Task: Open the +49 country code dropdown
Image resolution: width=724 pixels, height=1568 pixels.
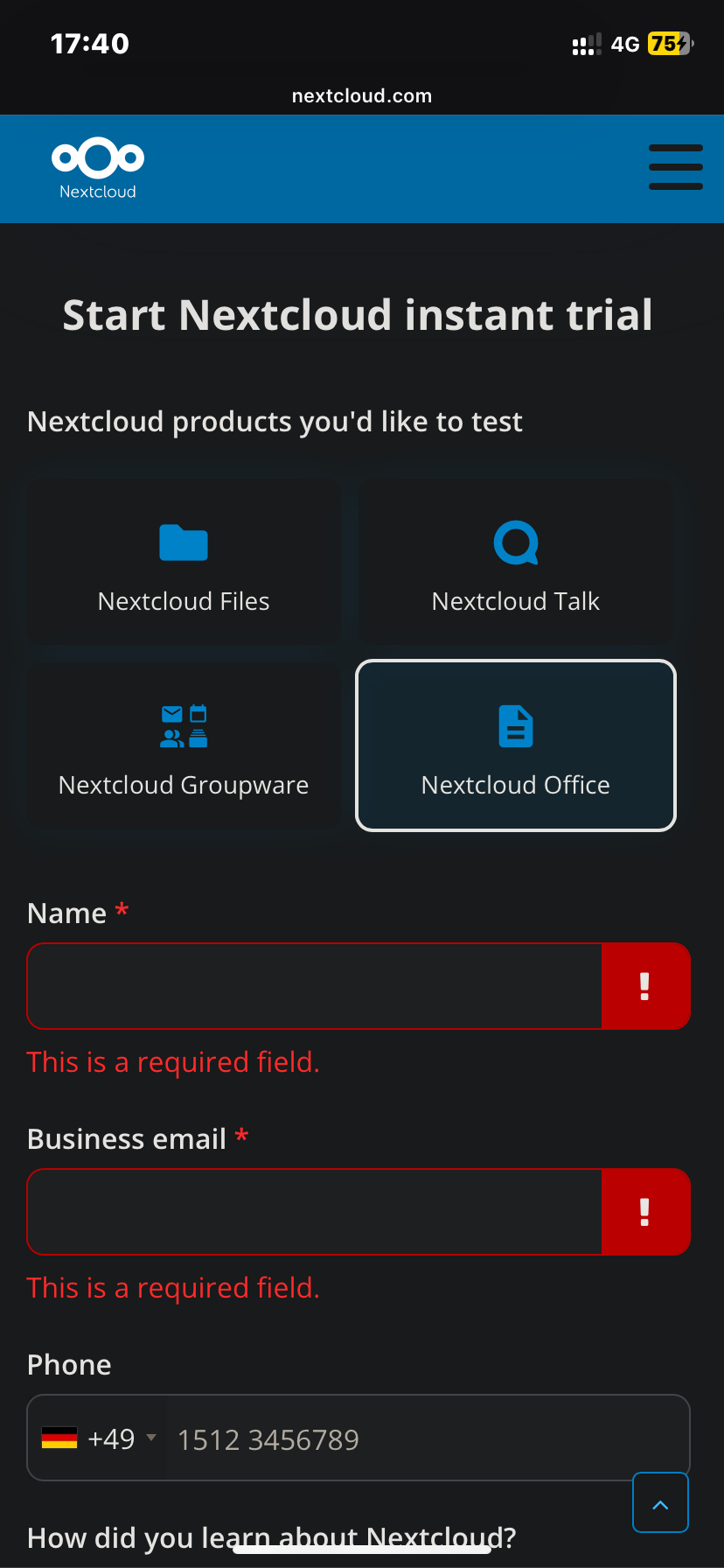Action: pyautogui.click(x=98, y=1438)
